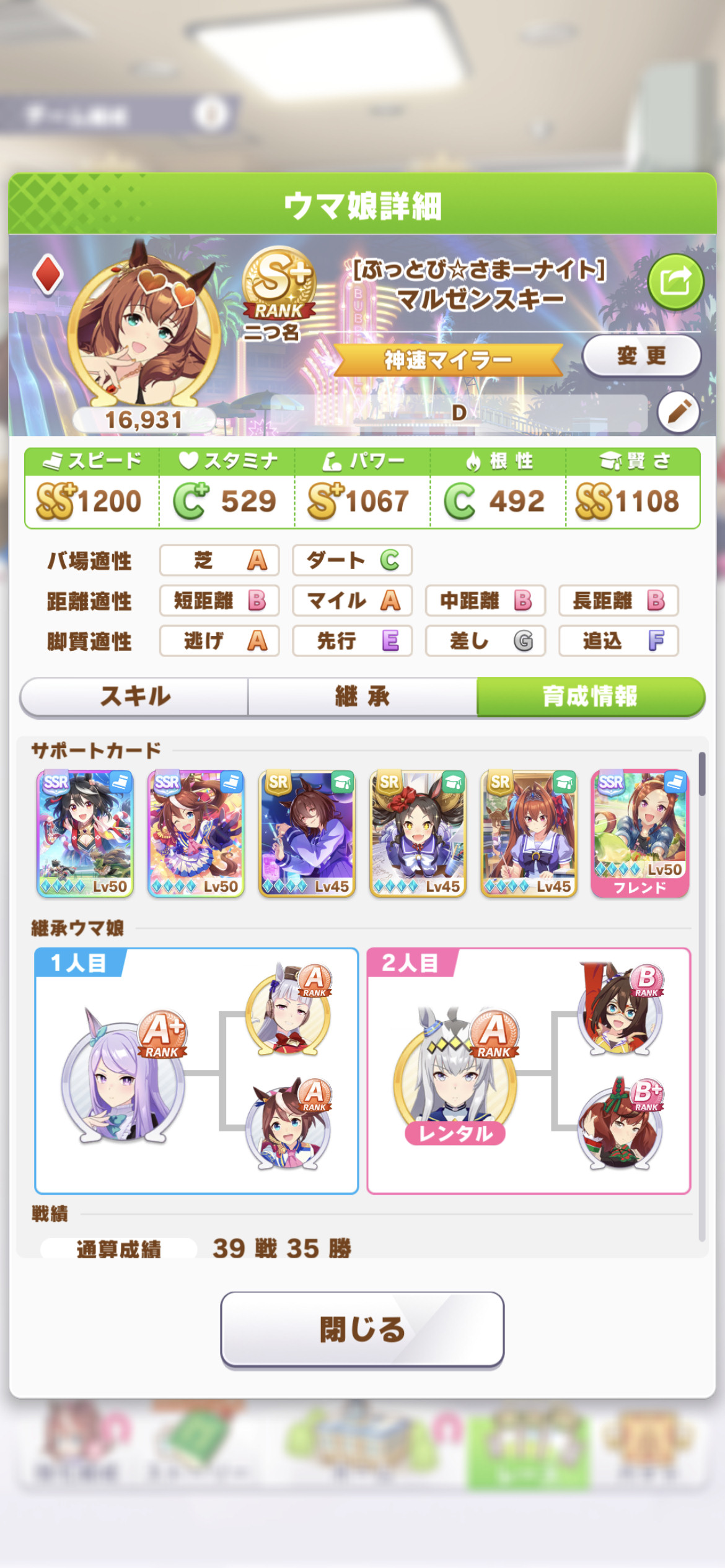View the レンタル inherited Uma Musume

pyautogui.click(x=455, y=1076)
